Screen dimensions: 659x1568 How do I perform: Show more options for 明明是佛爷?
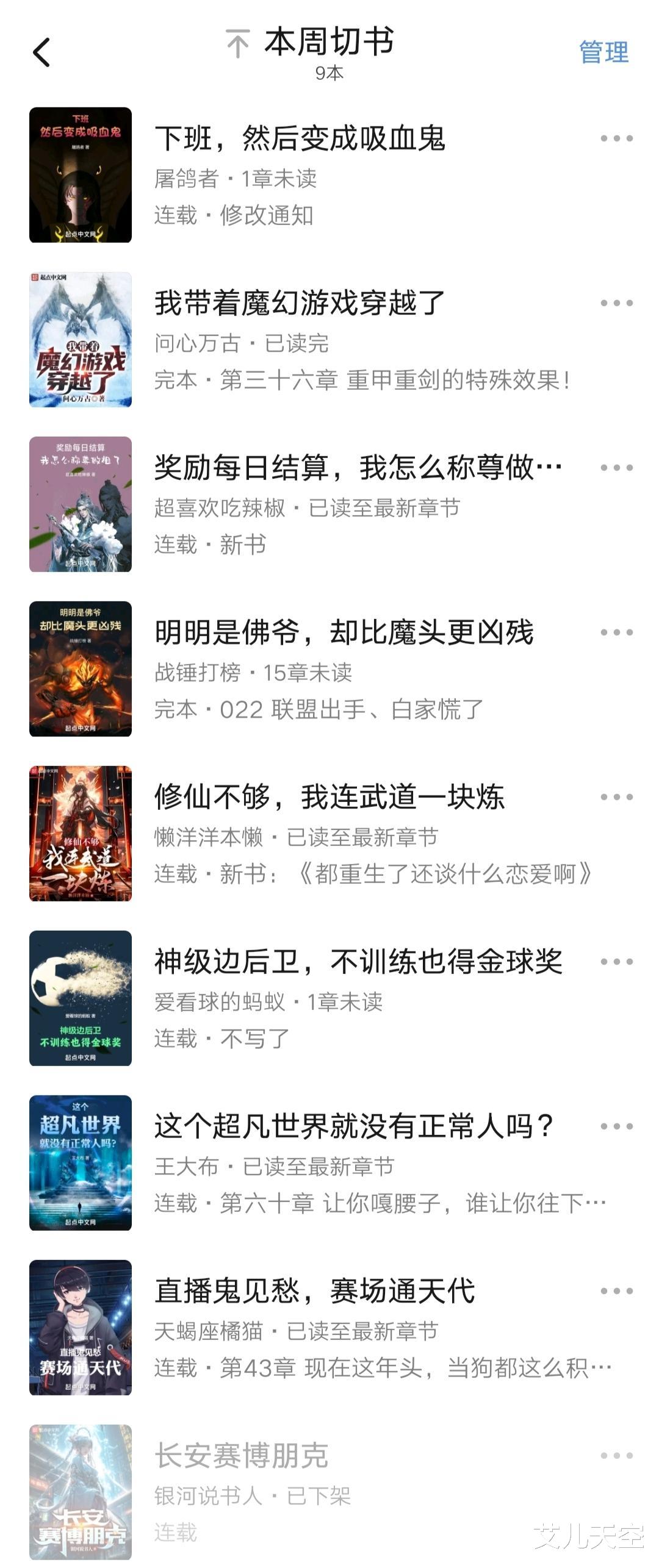pos(616,632)
